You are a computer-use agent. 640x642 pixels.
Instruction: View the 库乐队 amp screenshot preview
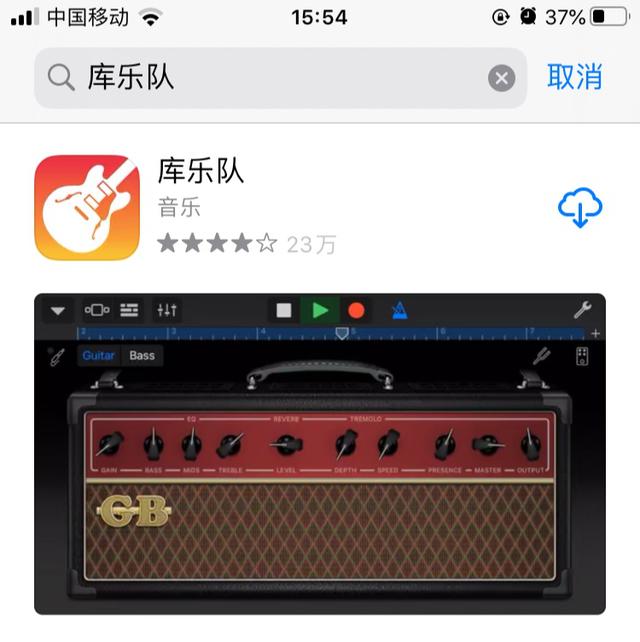(320, 453)
